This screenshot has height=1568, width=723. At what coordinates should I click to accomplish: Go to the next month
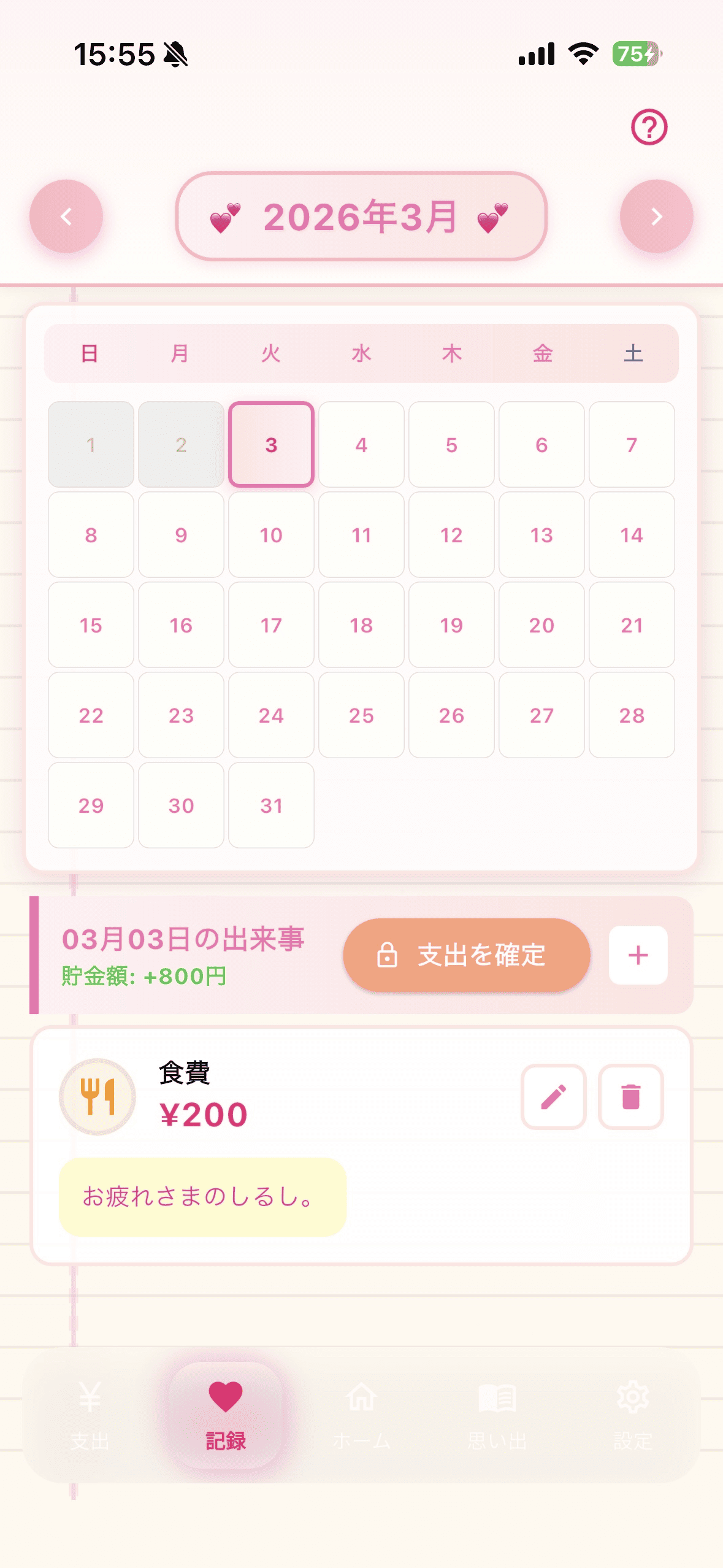(656, 216)
